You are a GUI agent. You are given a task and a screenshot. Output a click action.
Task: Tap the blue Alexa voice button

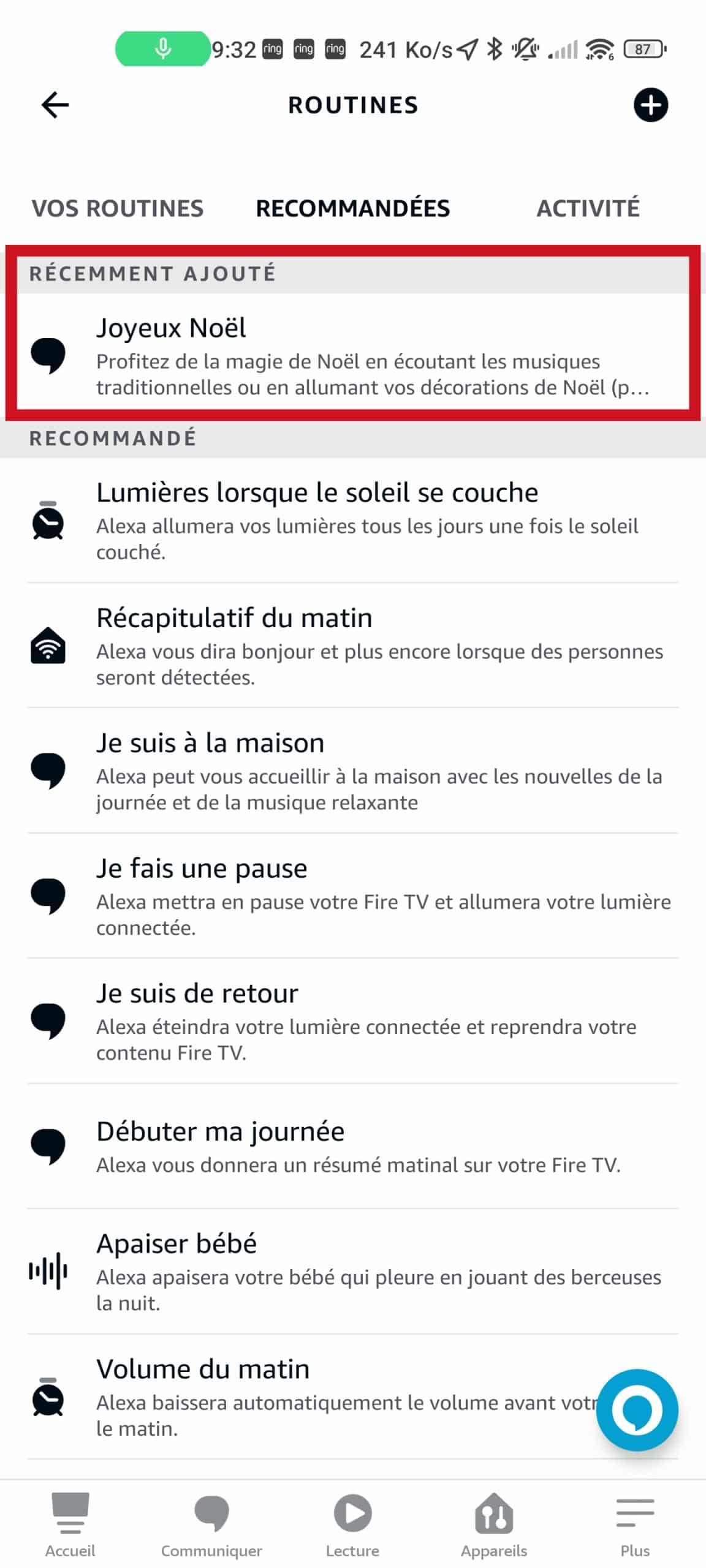pyautogui.click(x=637, y=1410)
